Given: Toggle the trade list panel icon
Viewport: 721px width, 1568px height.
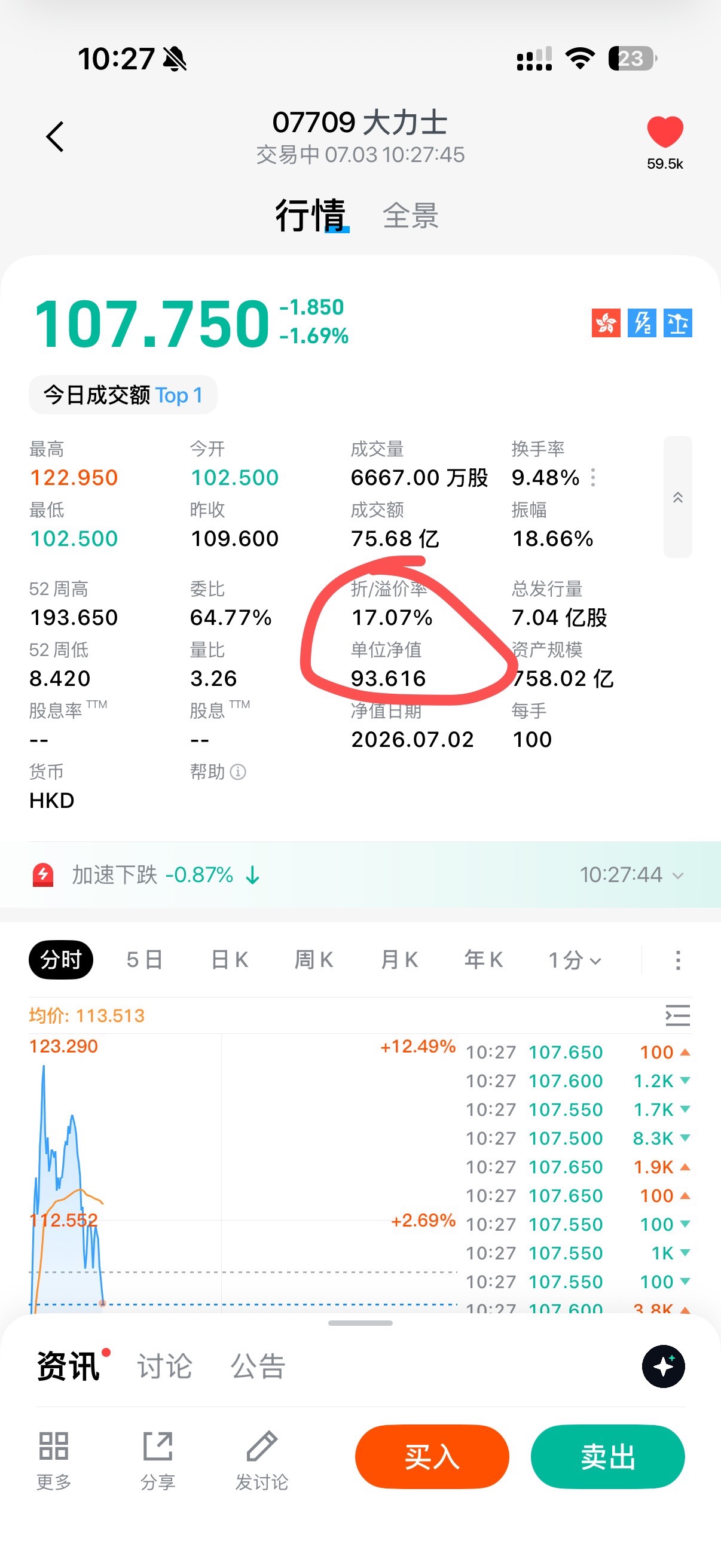Looking at the screenshot, I should point(677,1015).
